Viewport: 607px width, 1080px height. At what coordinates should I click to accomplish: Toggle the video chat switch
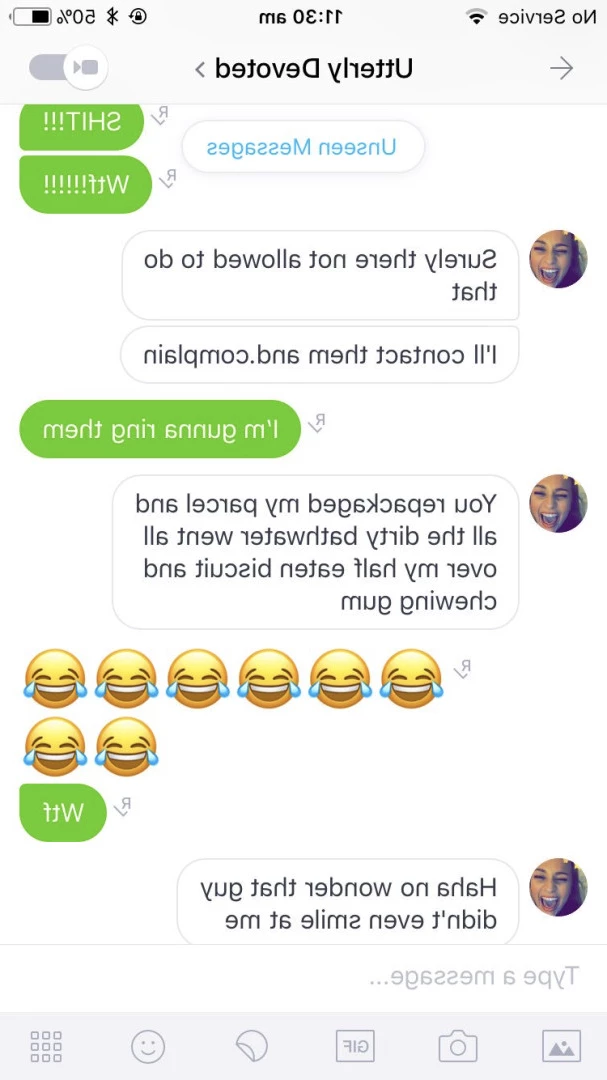68,68
